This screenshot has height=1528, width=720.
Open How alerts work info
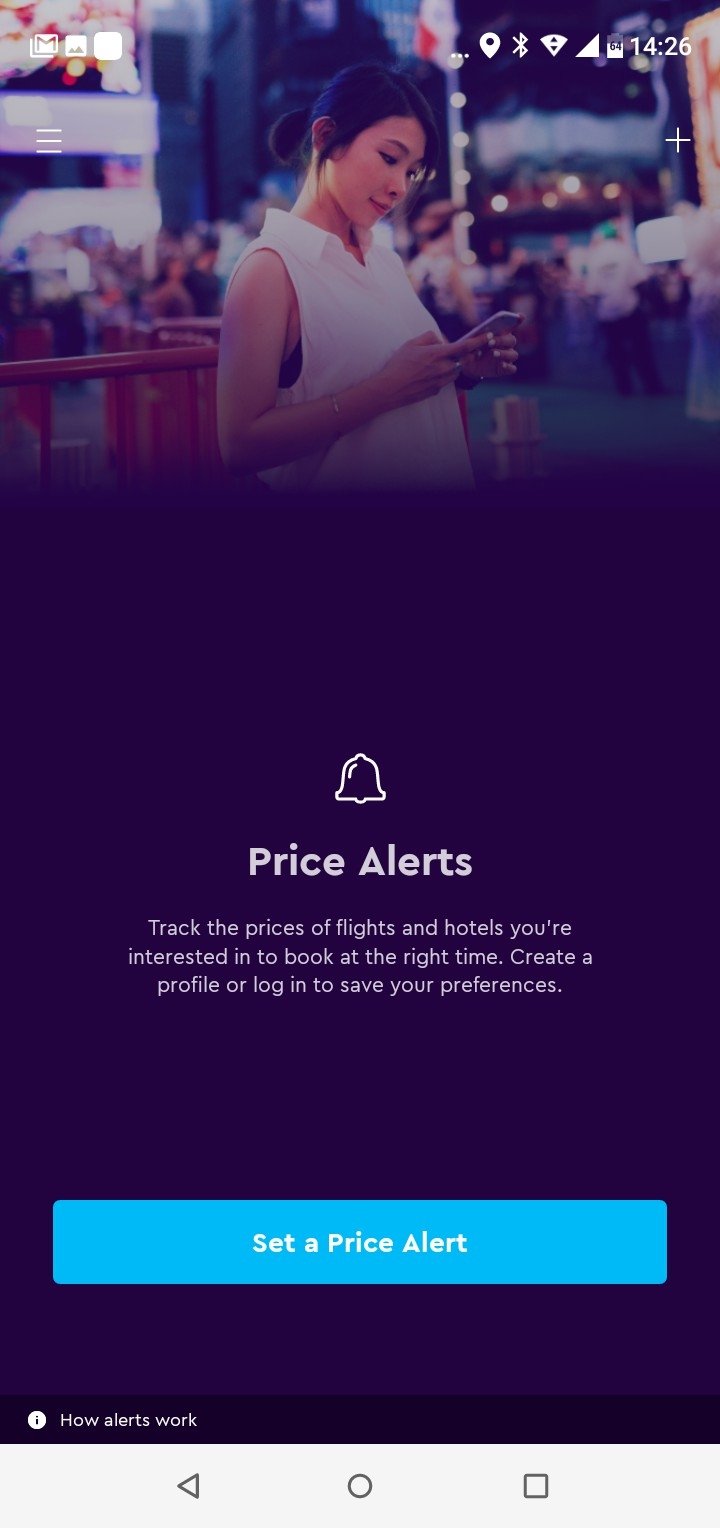pos(113,1420)
